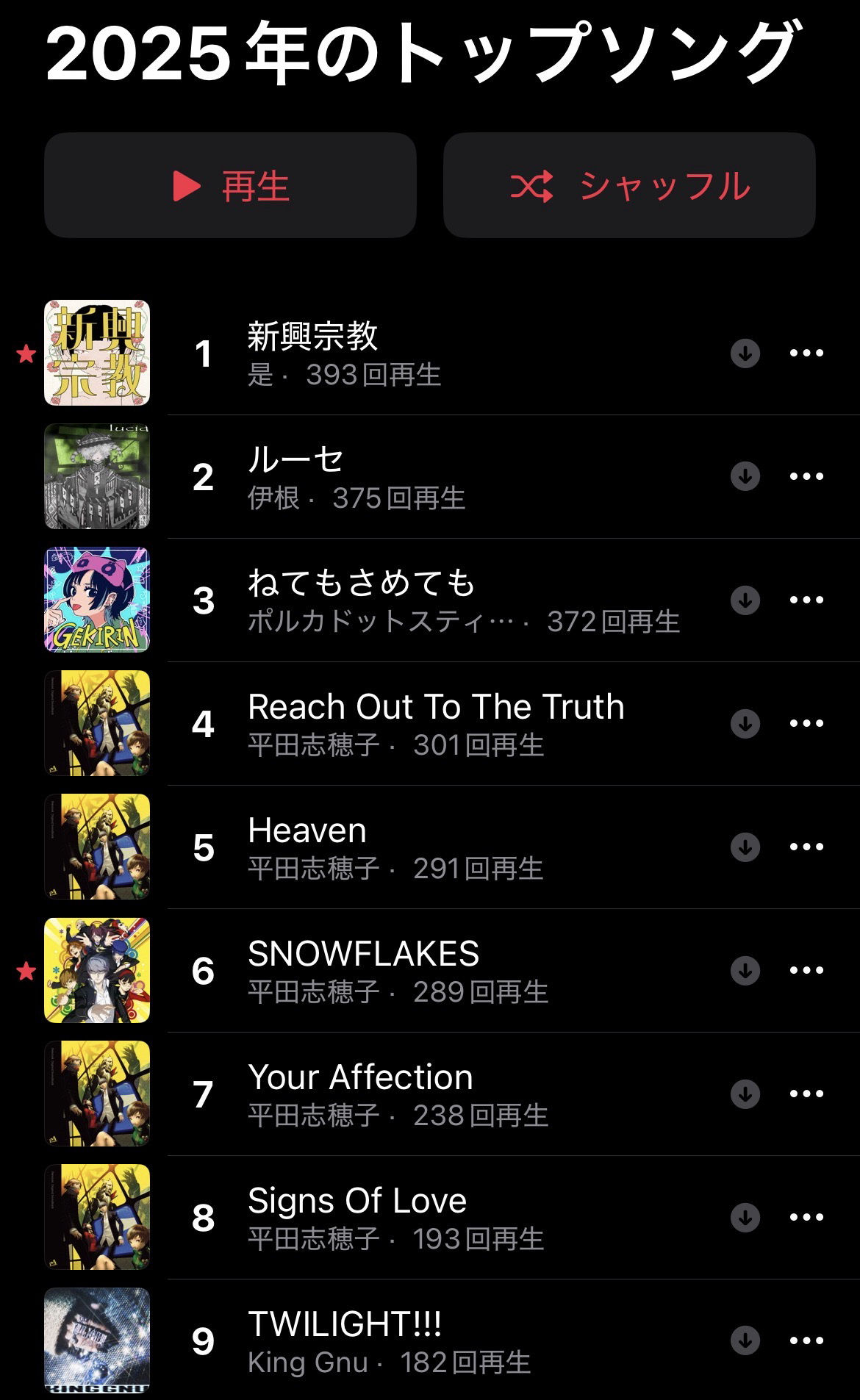Download the song SNOWFLAKES

coord(745,971)
